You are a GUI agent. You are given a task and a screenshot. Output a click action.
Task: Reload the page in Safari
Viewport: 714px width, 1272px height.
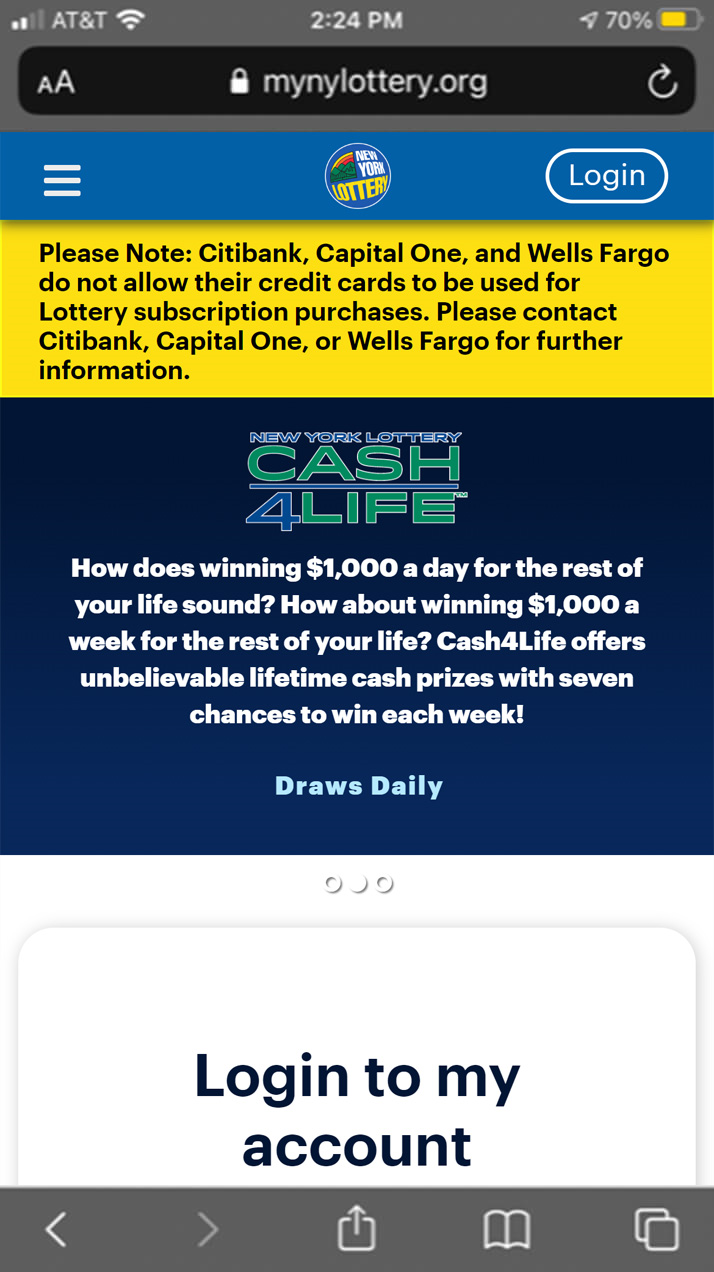pyautogui.click(x=662, y=83)
